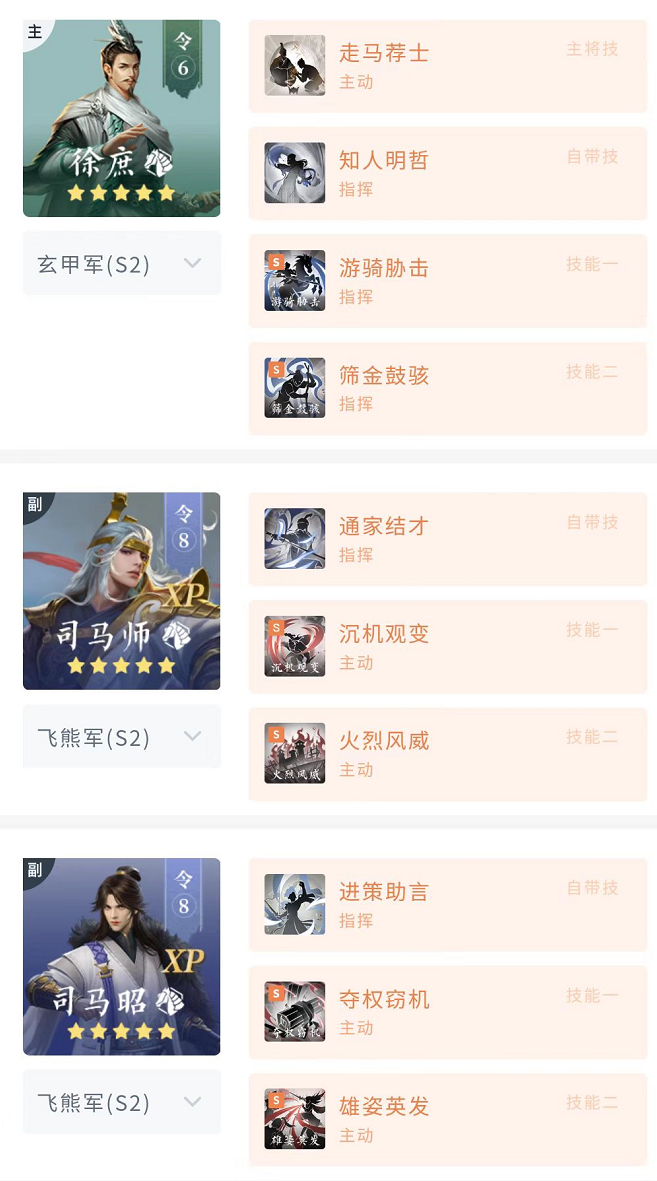This screenshot has width=657, height=1181.
Task: Expand the 飞熊军(S2) dropdown under 司马昭
Action: click(121, 1103)
